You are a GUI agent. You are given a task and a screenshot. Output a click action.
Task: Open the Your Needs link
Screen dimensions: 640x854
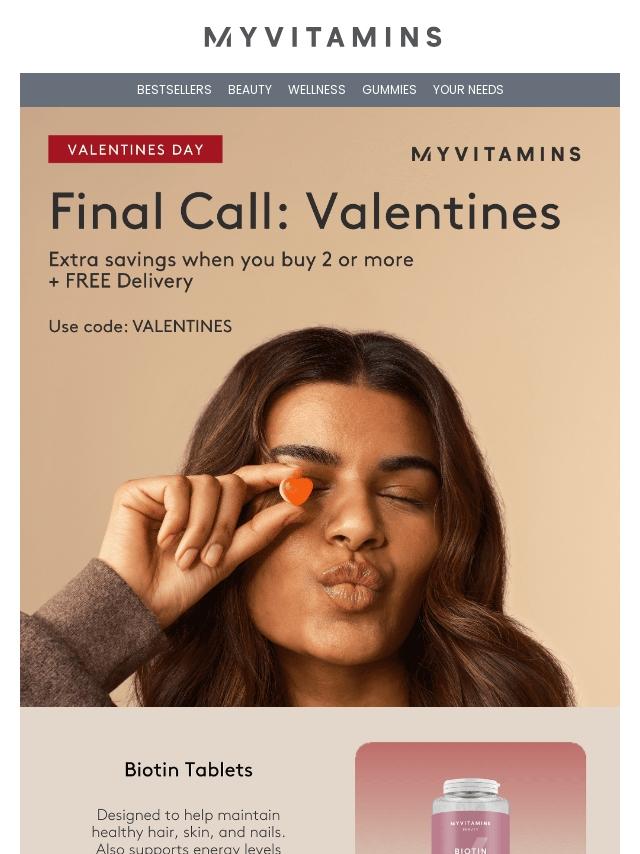click(468, 90)
